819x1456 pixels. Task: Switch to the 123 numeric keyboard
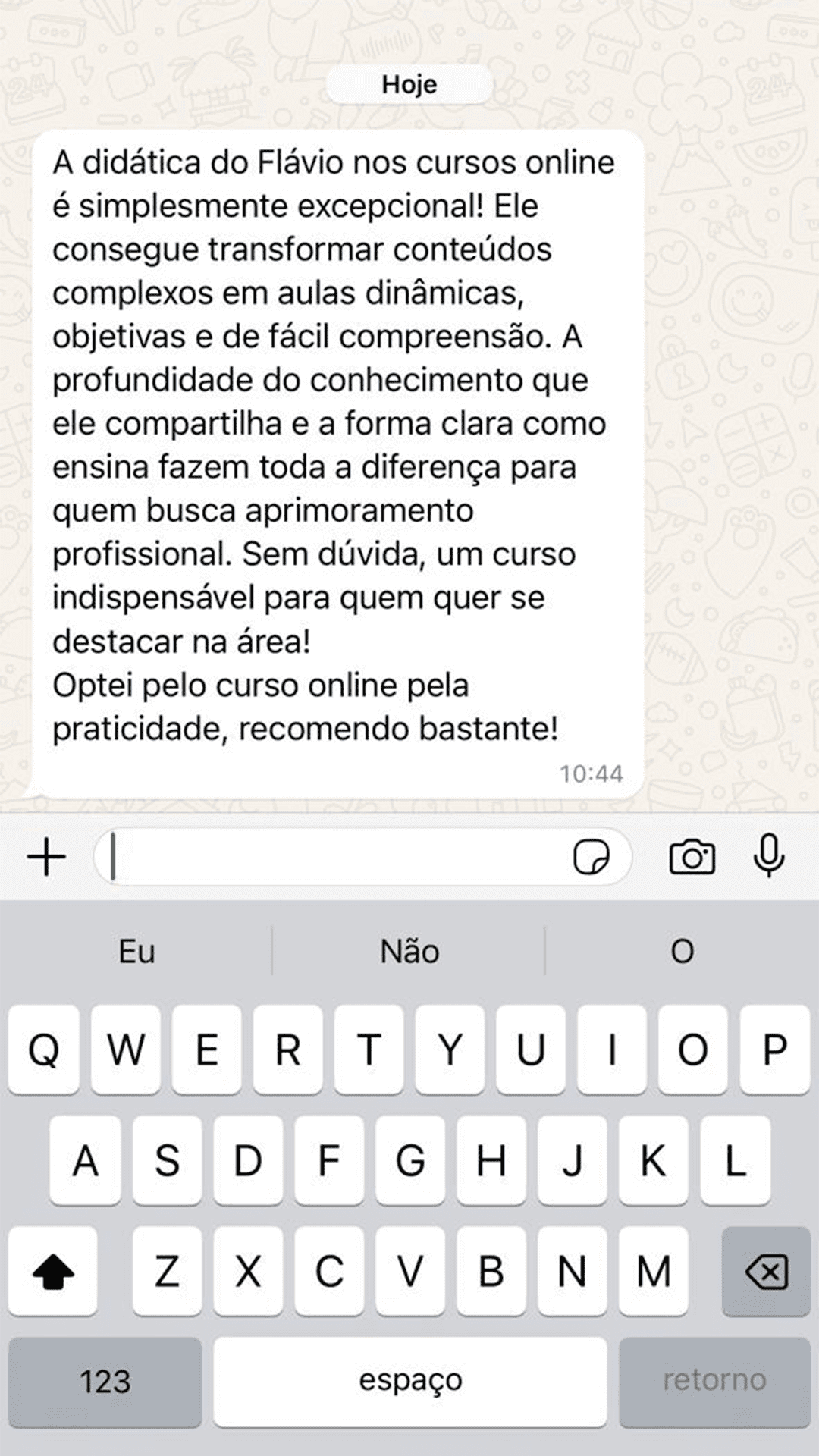[x=105, y=1381]
